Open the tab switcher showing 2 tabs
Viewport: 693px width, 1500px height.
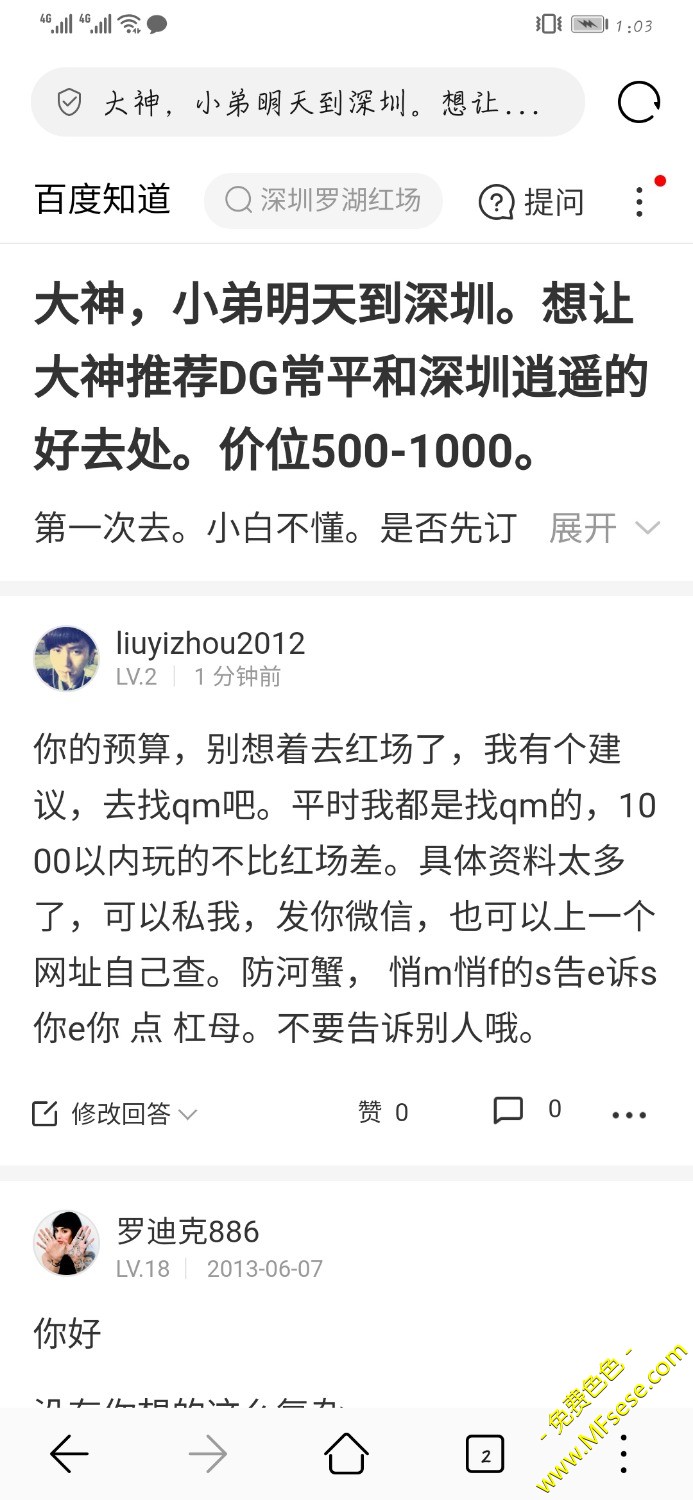tap(485, 1455)
